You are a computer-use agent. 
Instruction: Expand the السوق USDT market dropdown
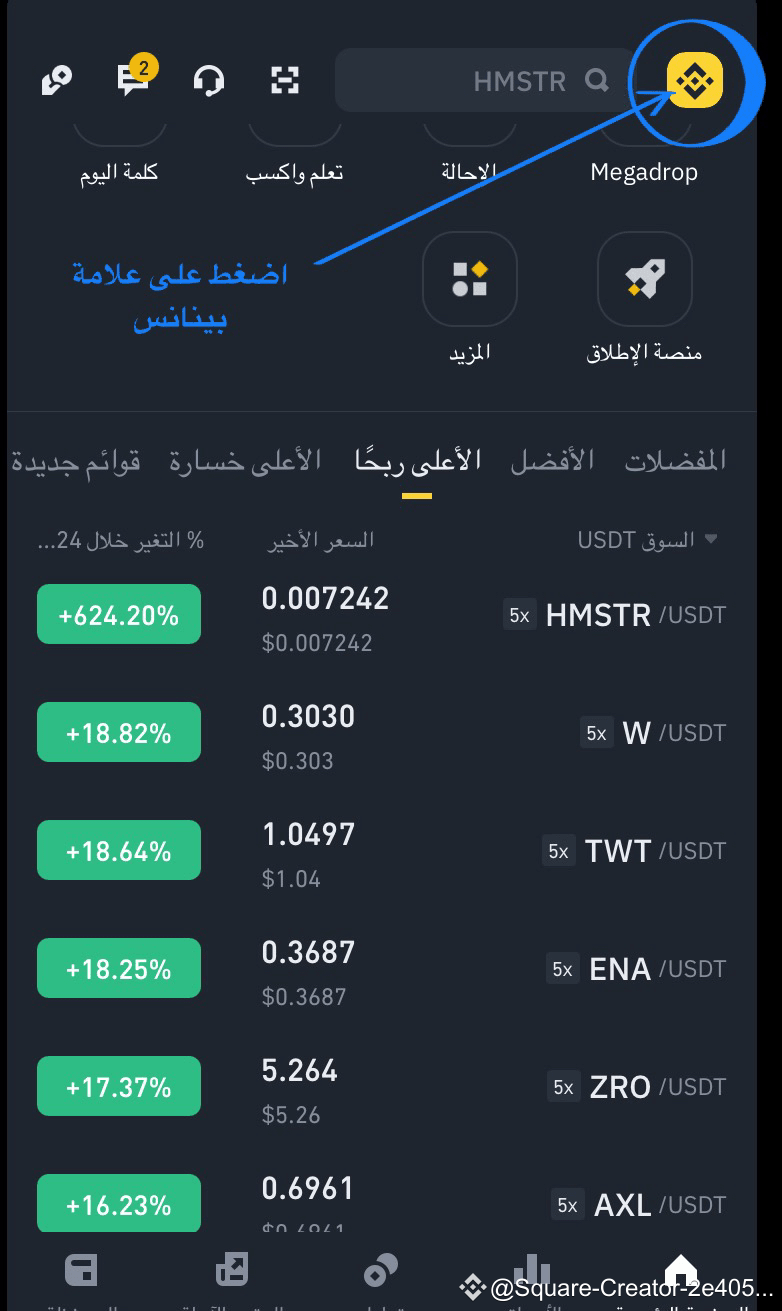tap(648, 540)
